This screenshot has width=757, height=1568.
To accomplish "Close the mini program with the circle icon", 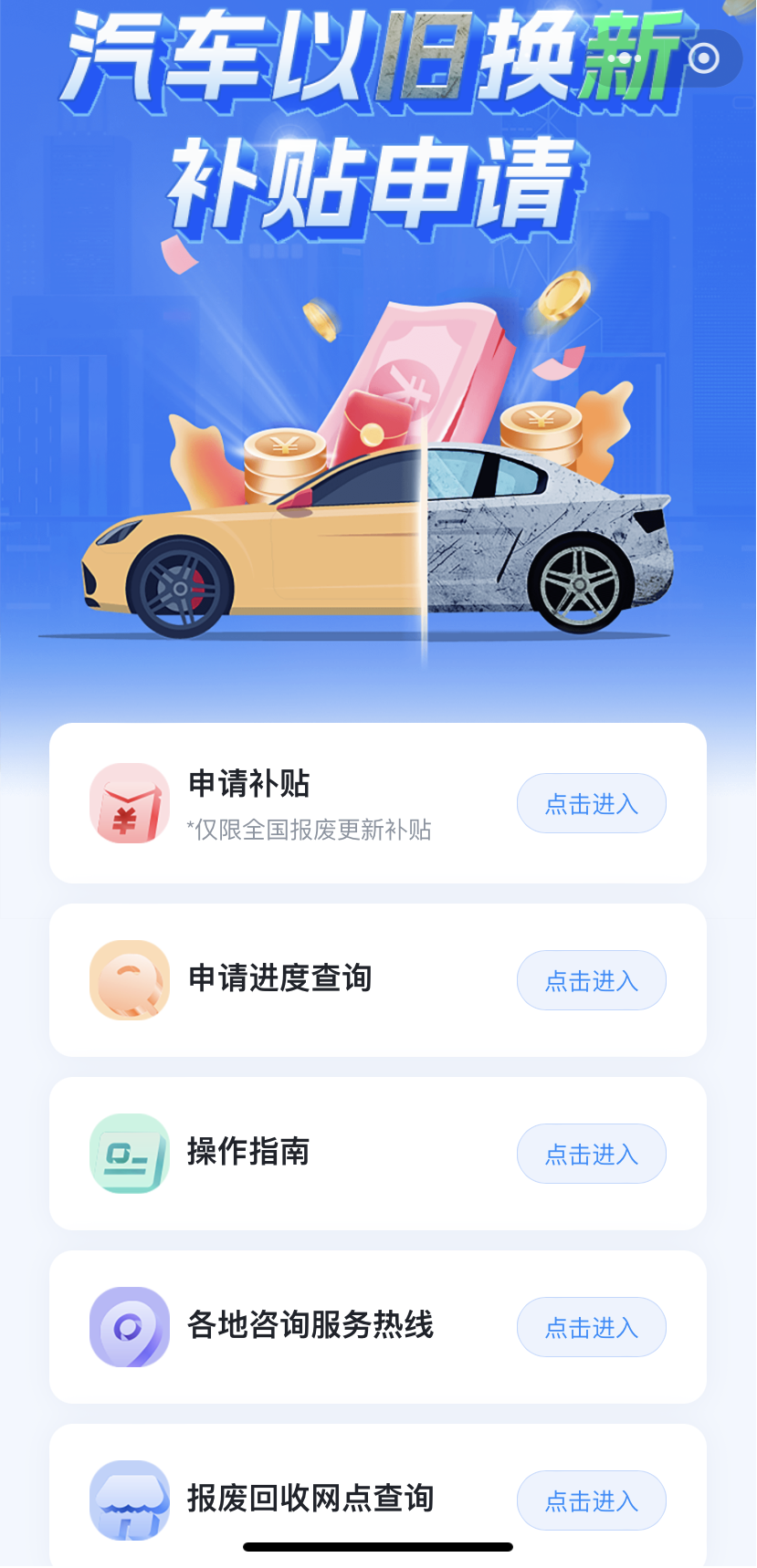I will click(x=703, y=58).
